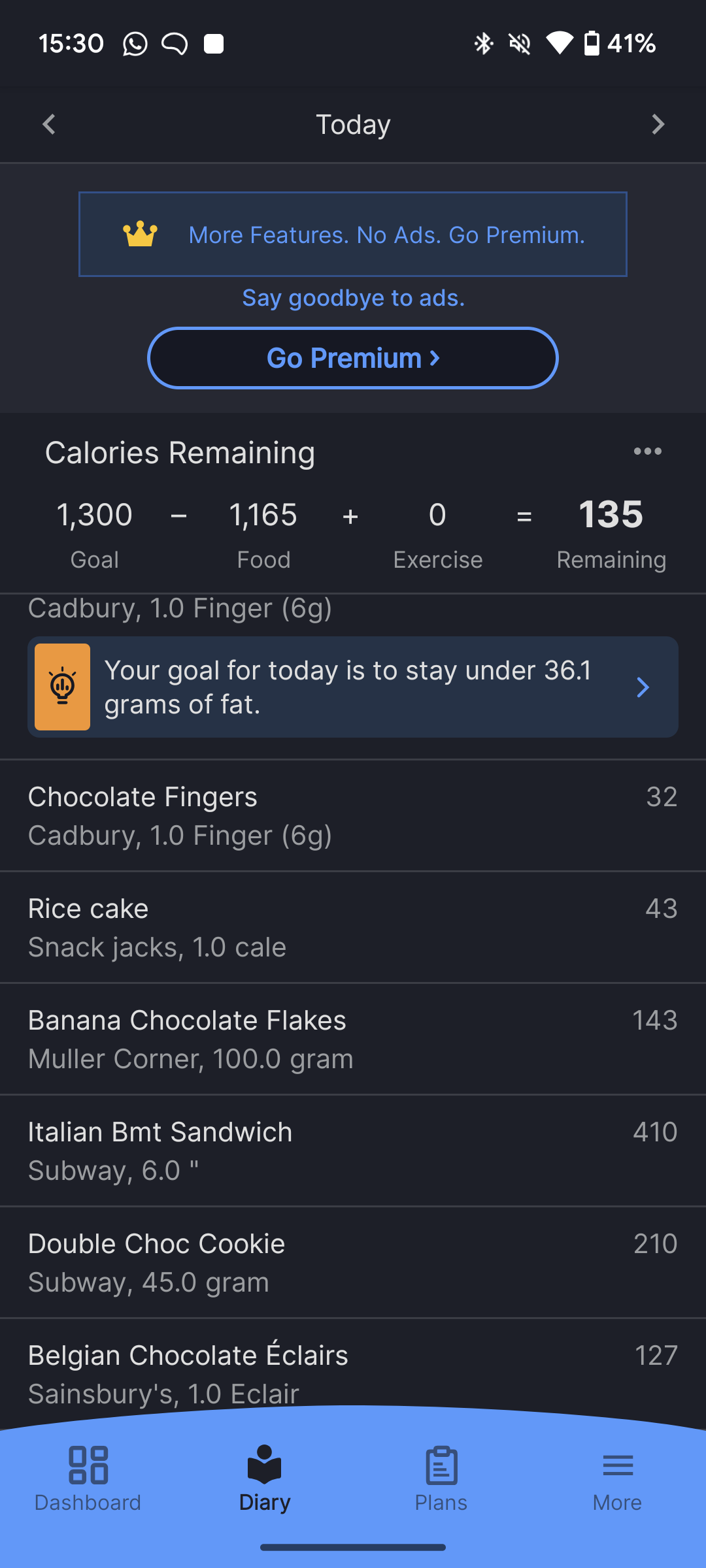Tap the Go Premium button

click(353, 358)
